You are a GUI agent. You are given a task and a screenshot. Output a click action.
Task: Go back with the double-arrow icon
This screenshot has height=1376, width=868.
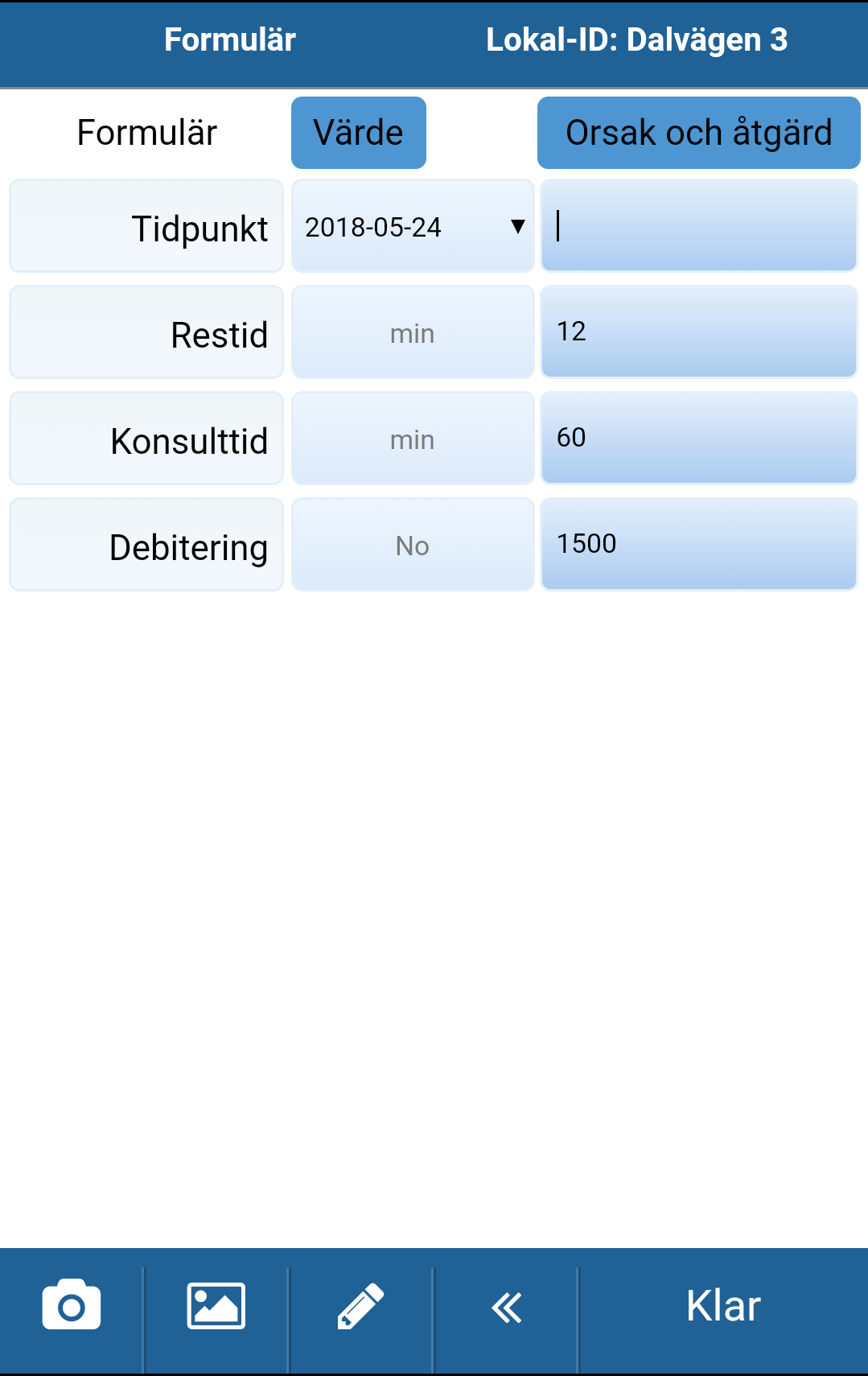coord(506,1307)
